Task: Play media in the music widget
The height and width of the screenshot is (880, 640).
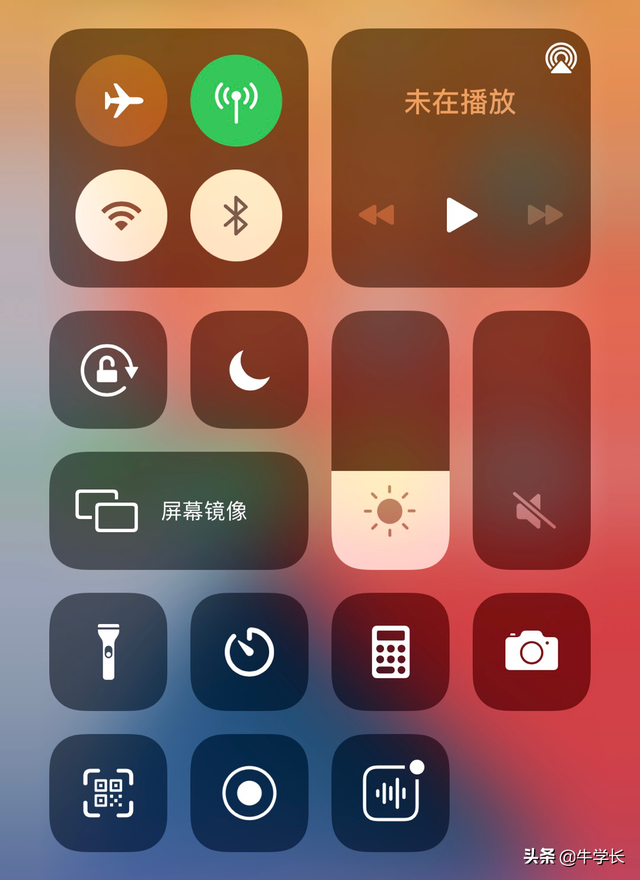Action: [461, 214]
